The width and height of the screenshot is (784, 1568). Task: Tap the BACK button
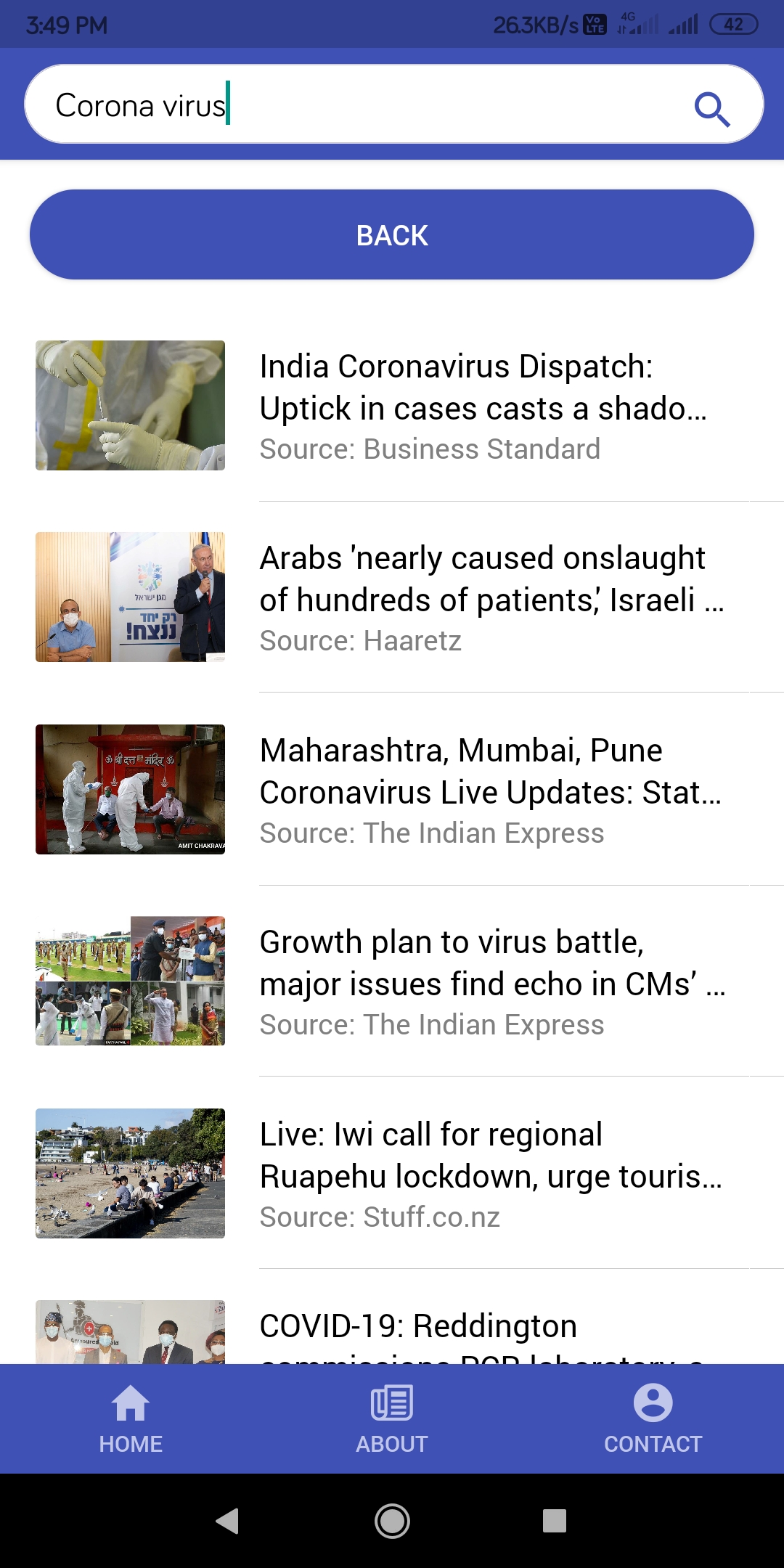[x=392, y=235]
